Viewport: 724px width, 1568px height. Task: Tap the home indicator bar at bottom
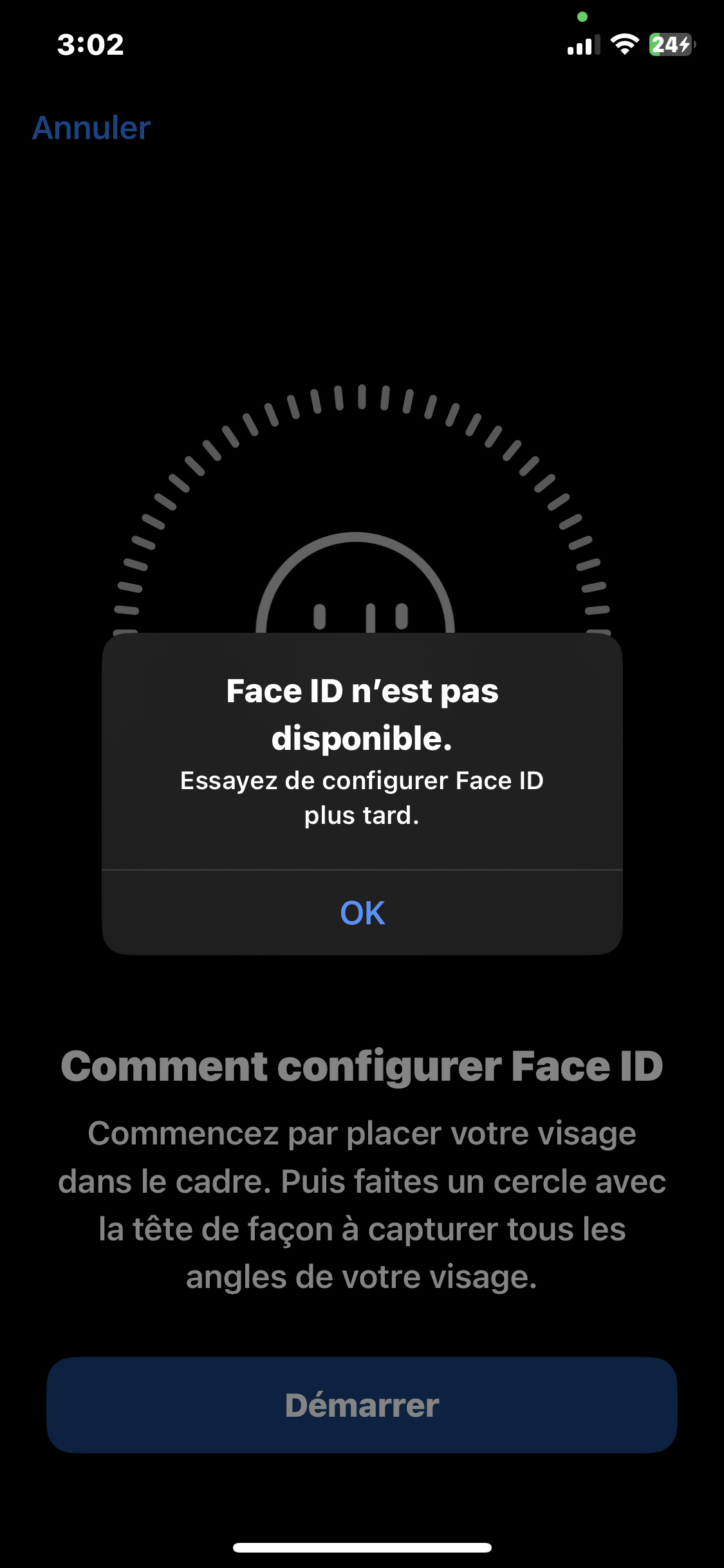click(362, 1548)
